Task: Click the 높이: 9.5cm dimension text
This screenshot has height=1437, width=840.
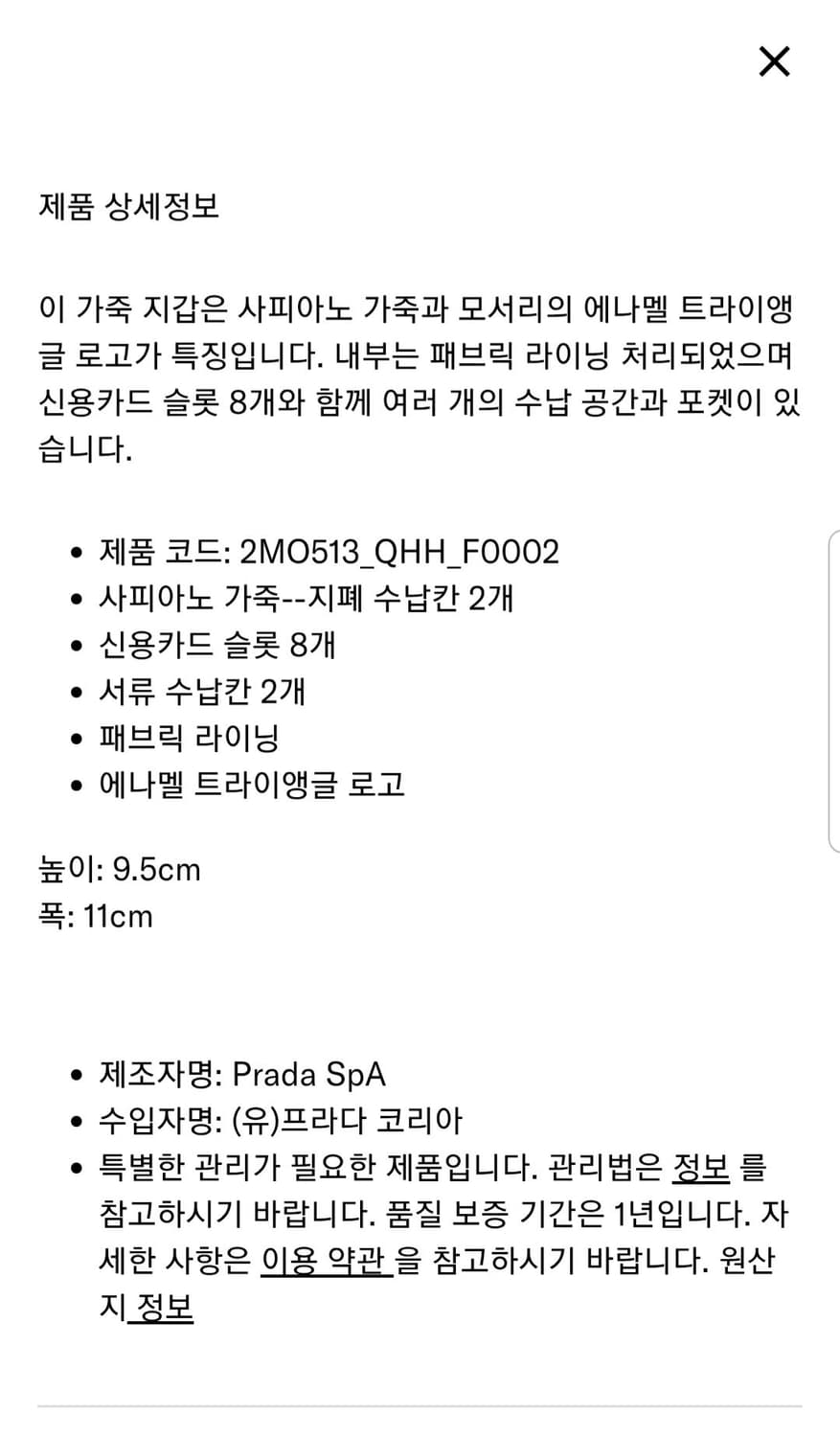Action: (x=120, y=869)
